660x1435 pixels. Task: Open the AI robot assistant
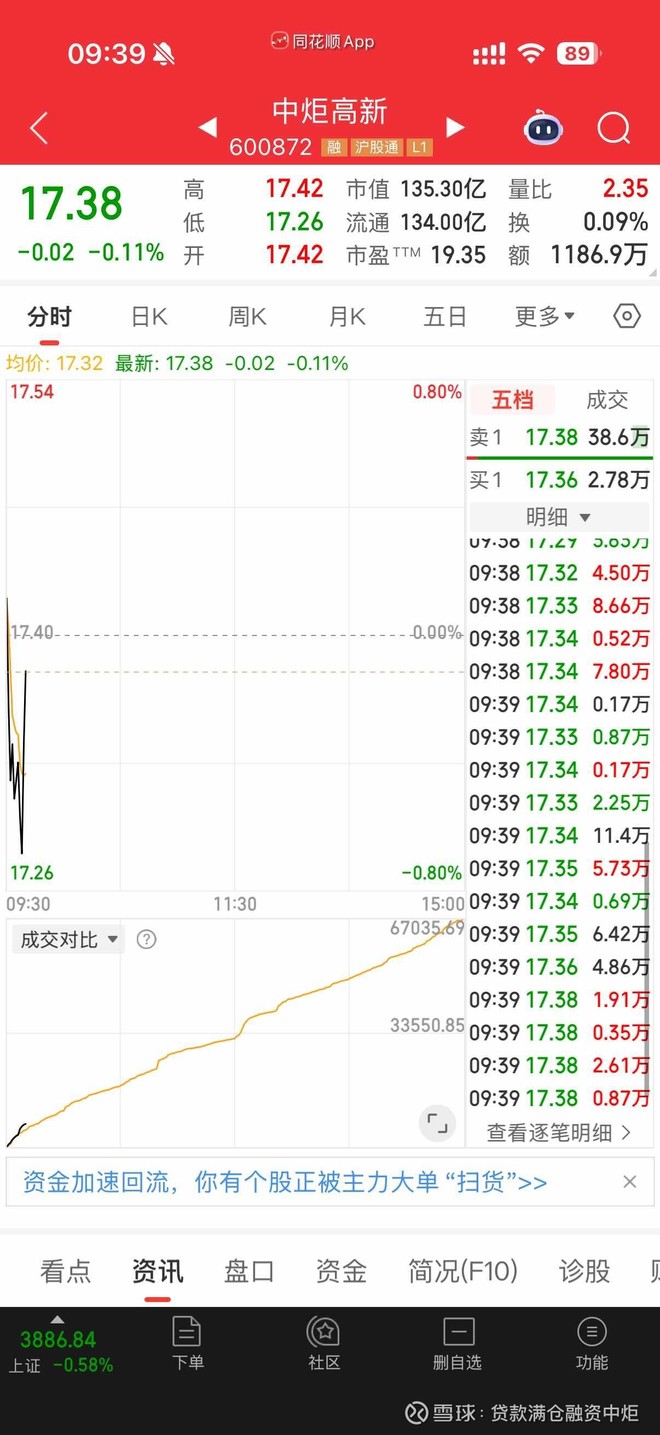(543, 128)
